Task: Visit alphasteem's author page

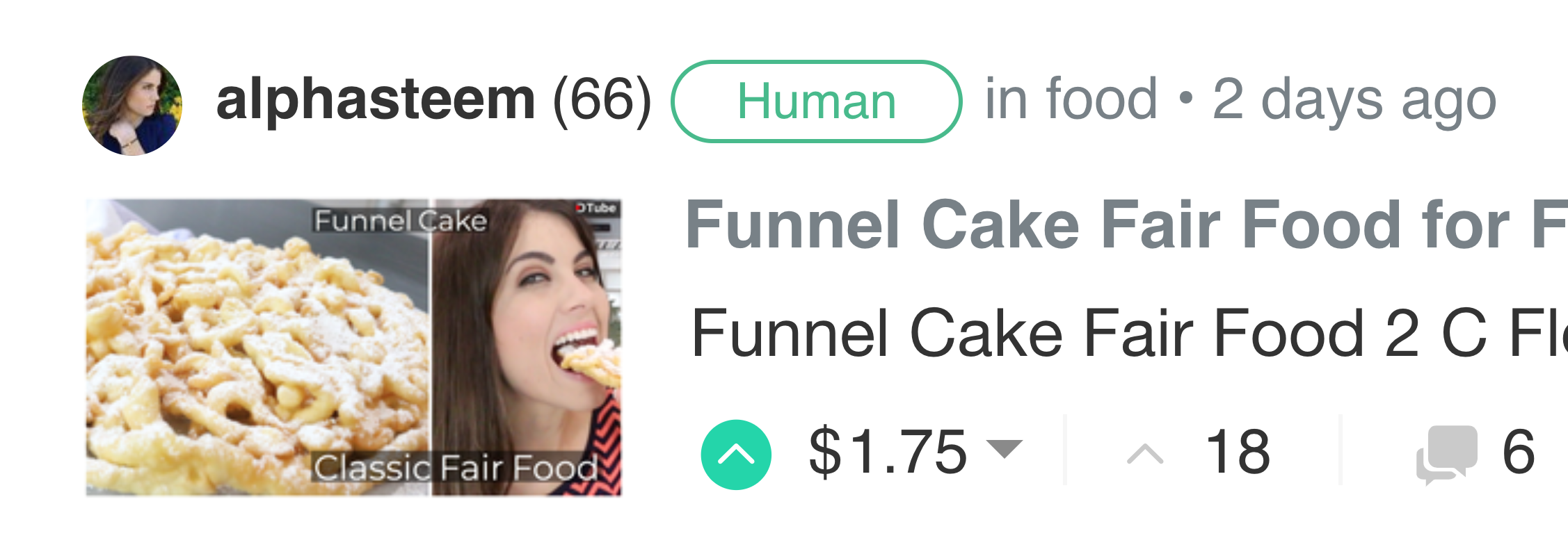Action: [376, 99]
